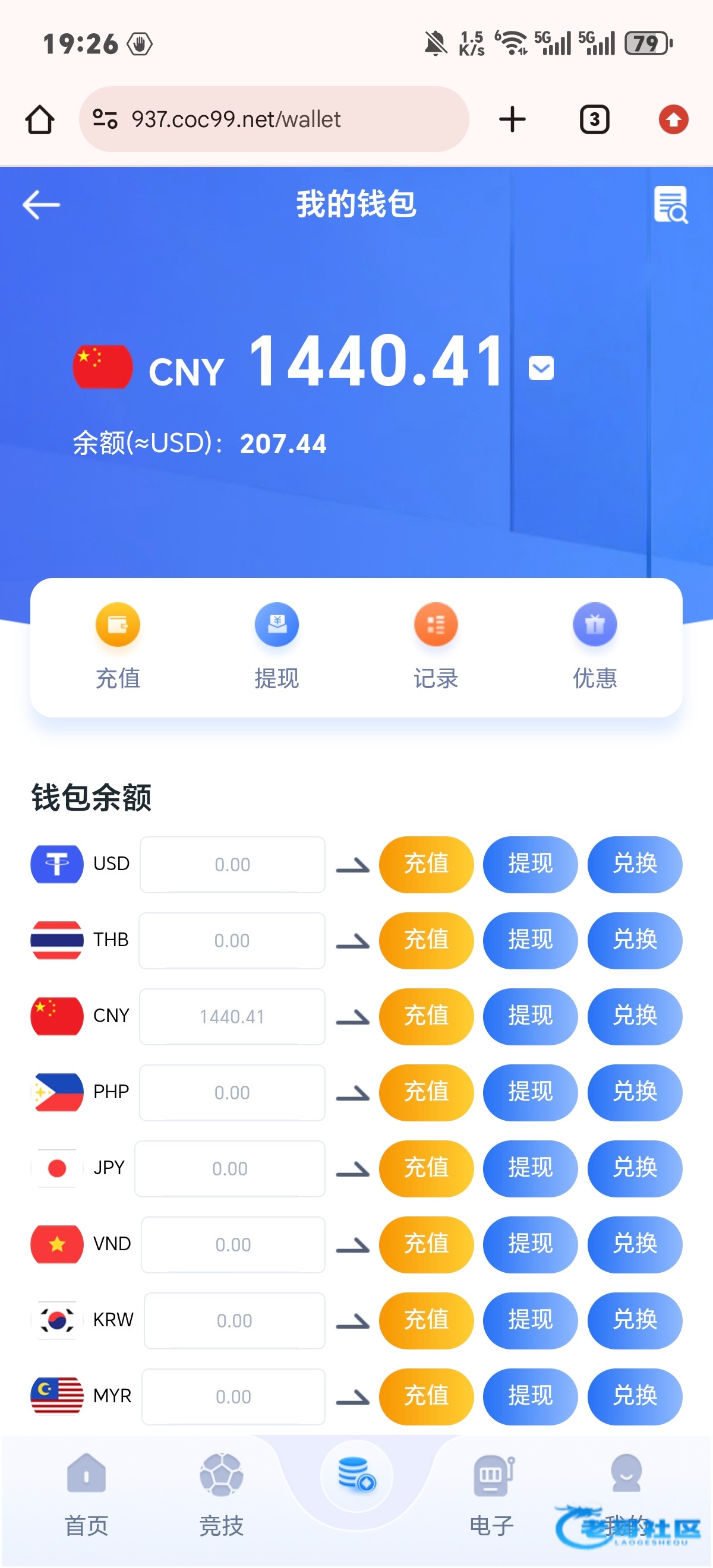Select 兑换 on the VND row
The image size is (713, 1568).
coord(635,1244)
